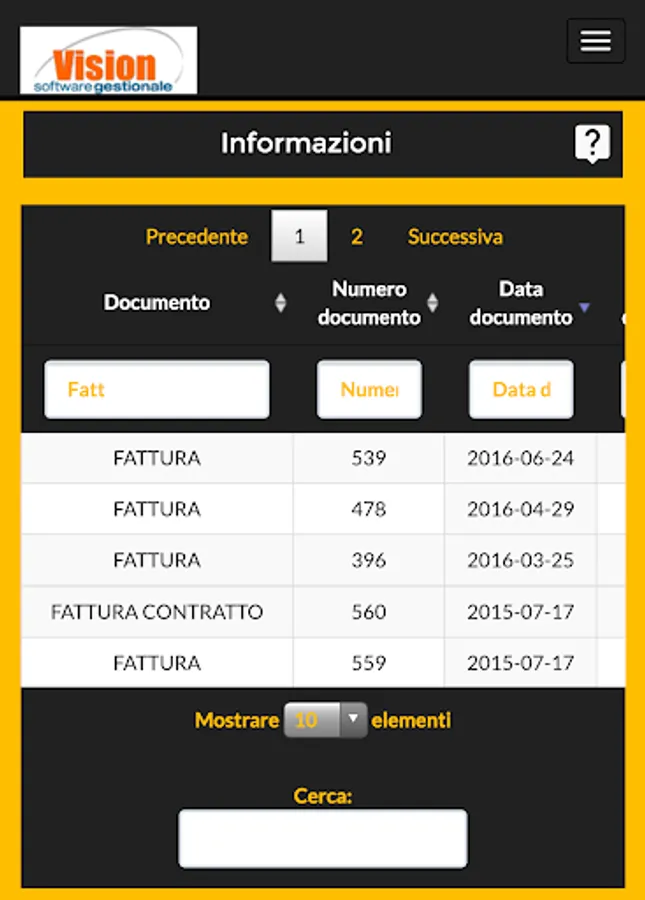Open the Mostrare 10 elementi dropdown
Image resolution: width=645 pixels, height=900 pixels.
click(x=325, y=720)
